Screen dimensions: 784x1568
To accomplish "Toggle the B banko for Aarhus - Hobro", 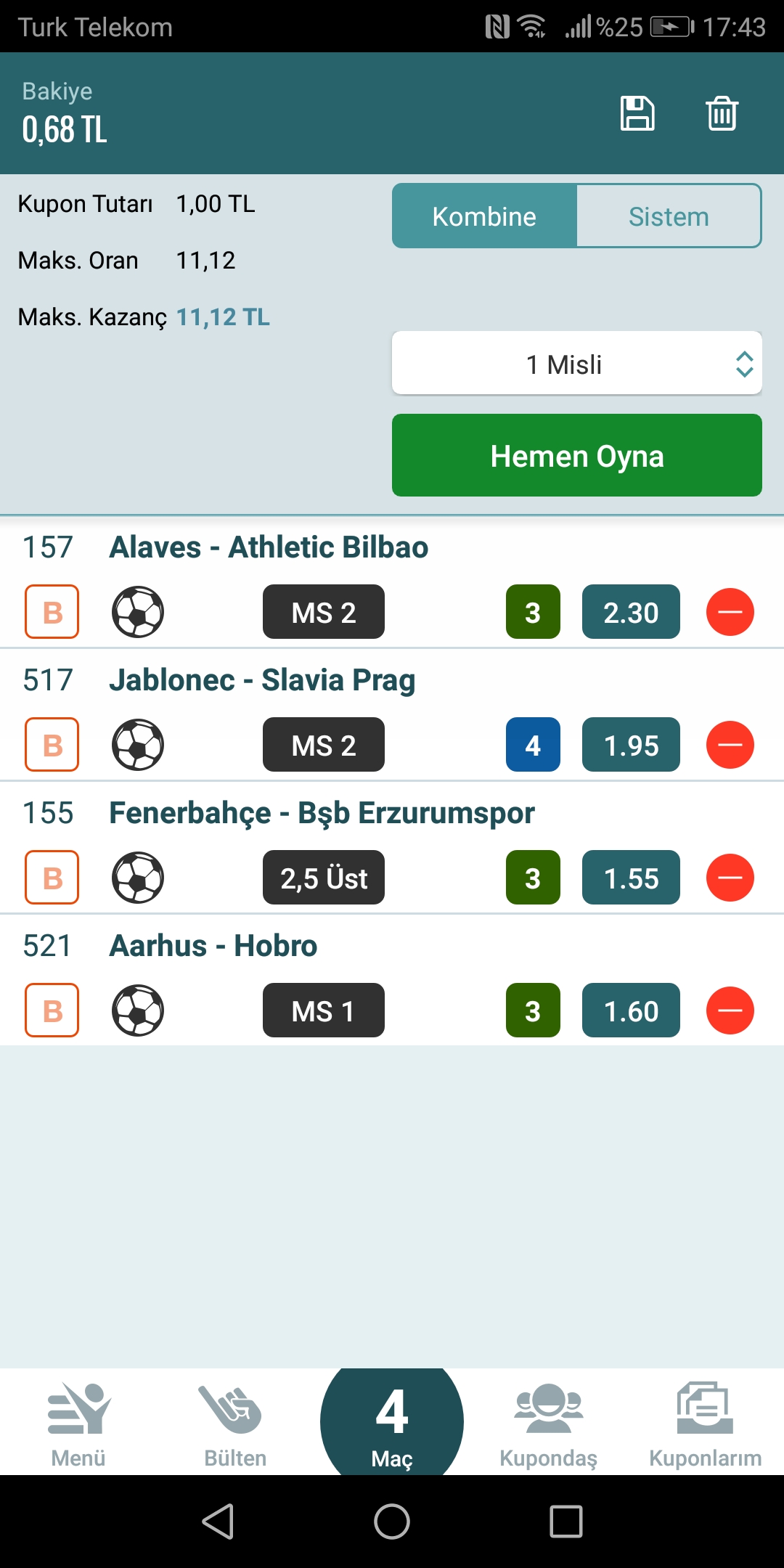I will tap(52, 1010).
